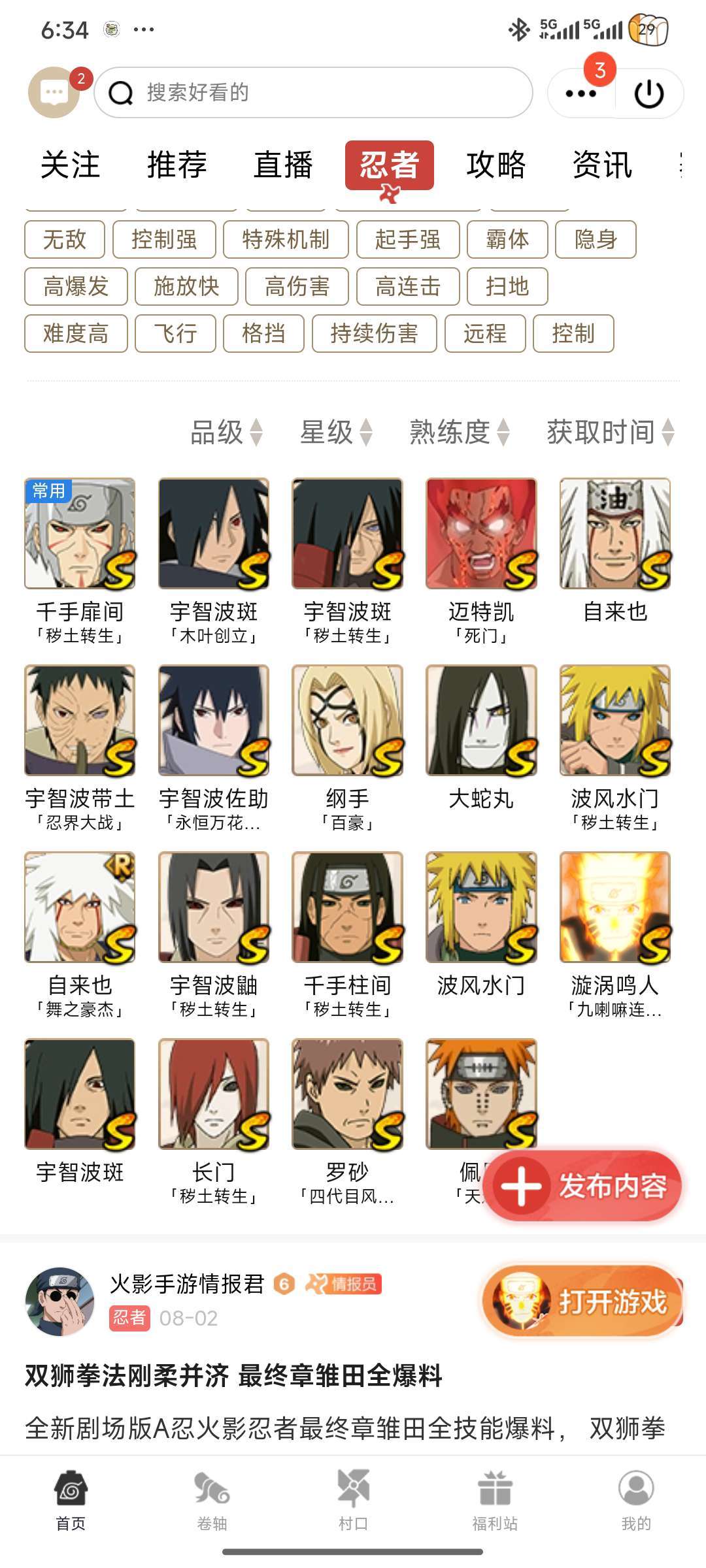Screen dimensions: 706x1568
Task: Tap the power close icon
Action: pyautogui.click(x=649, y=93)
